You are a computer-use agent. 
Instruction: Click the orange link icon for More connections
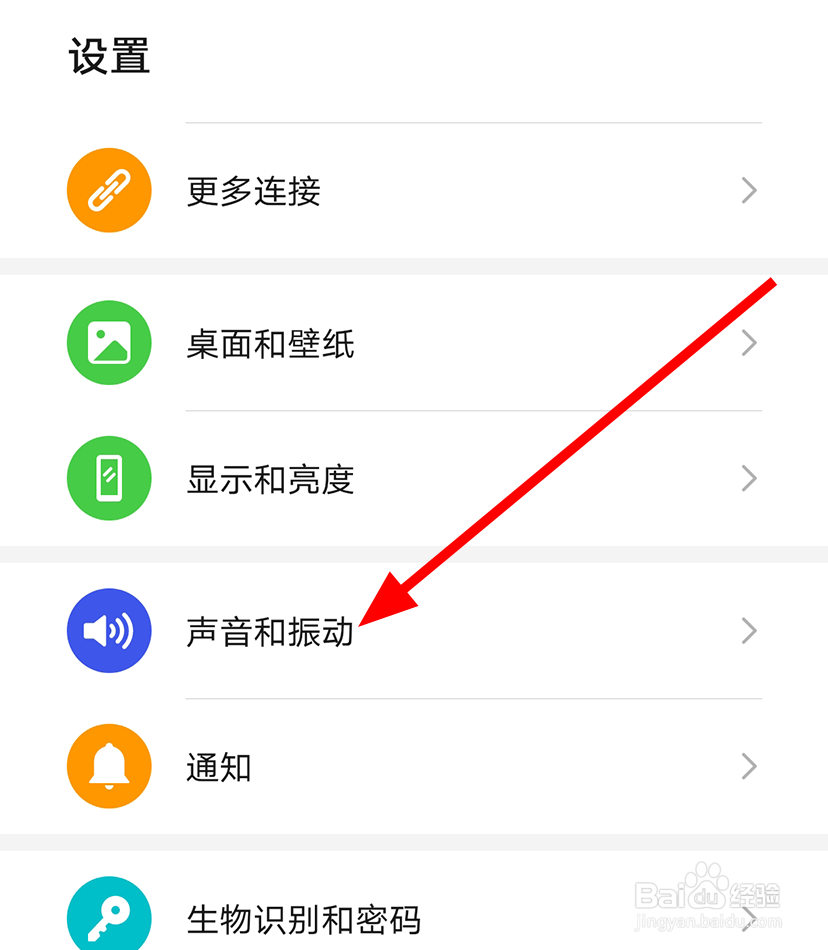[x=109, y=190]
